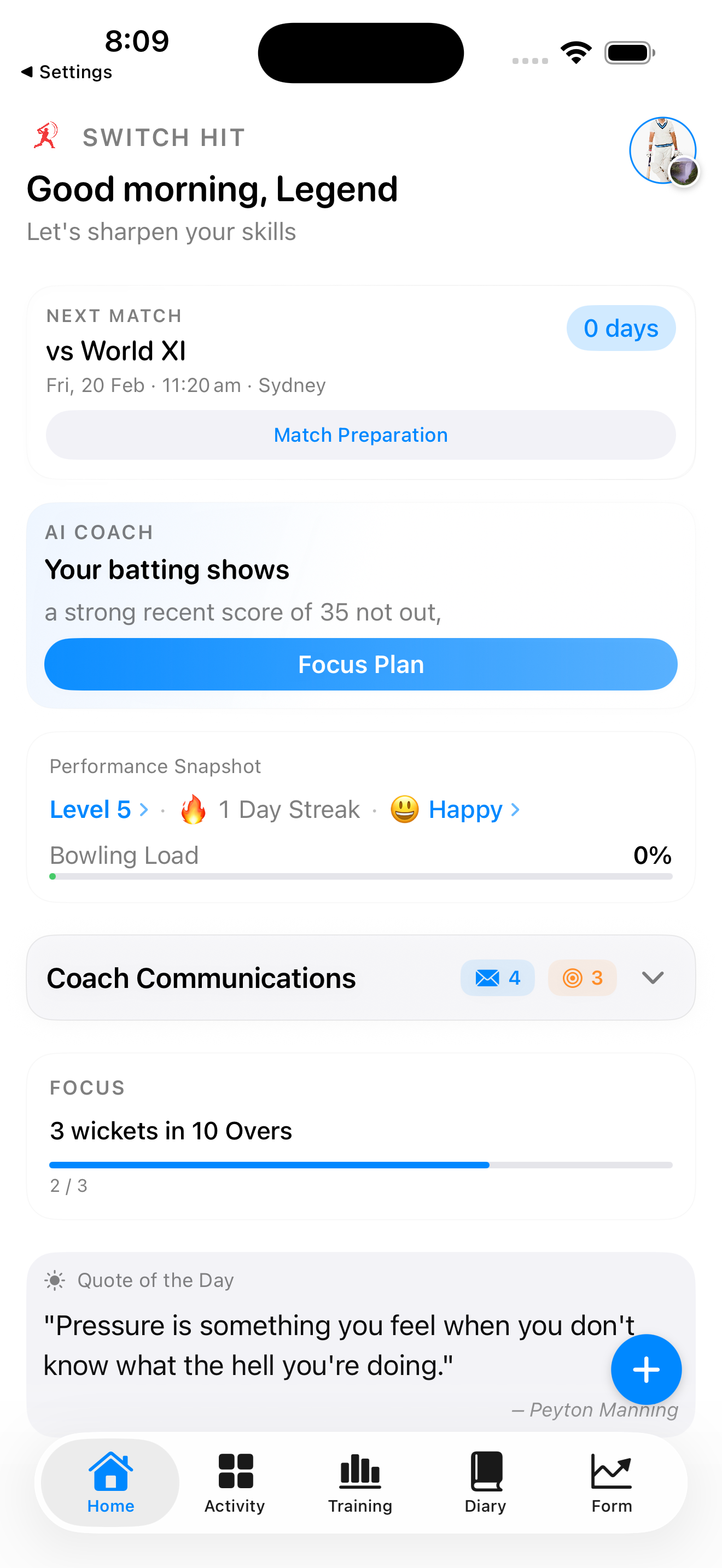Tap the Focus Plan button
Viewport: 722px width, 1568px height.
click(x=360, y=664)
